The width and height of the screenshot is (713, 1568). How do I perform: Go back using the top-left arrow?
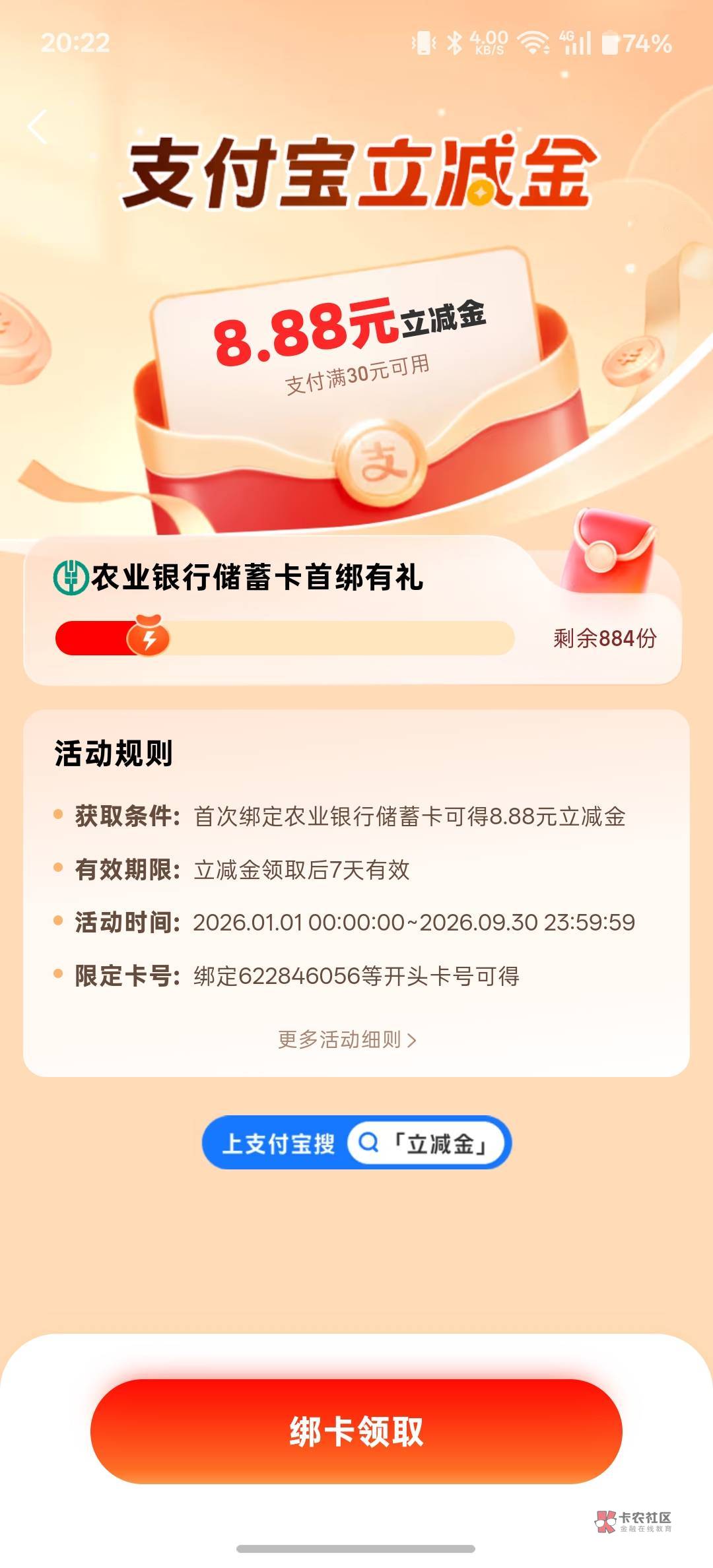pyautogui.click(x=38, y=126)
